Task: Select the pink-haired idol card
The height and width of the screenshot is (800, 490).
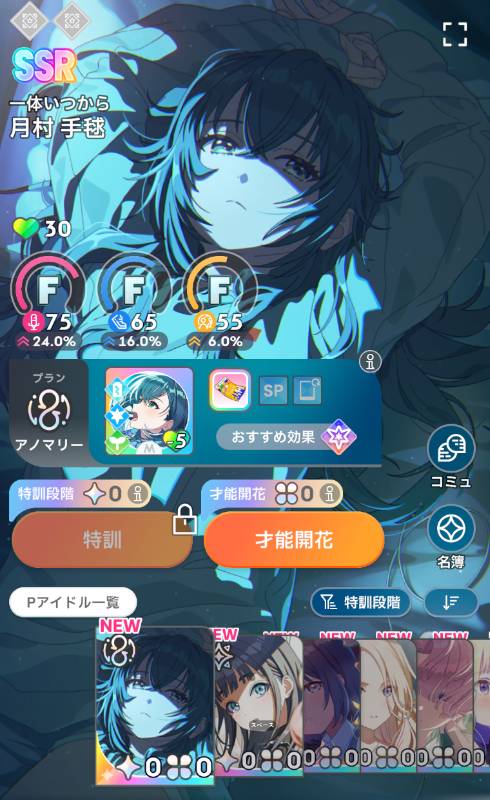Action: [x=445, y=704]
